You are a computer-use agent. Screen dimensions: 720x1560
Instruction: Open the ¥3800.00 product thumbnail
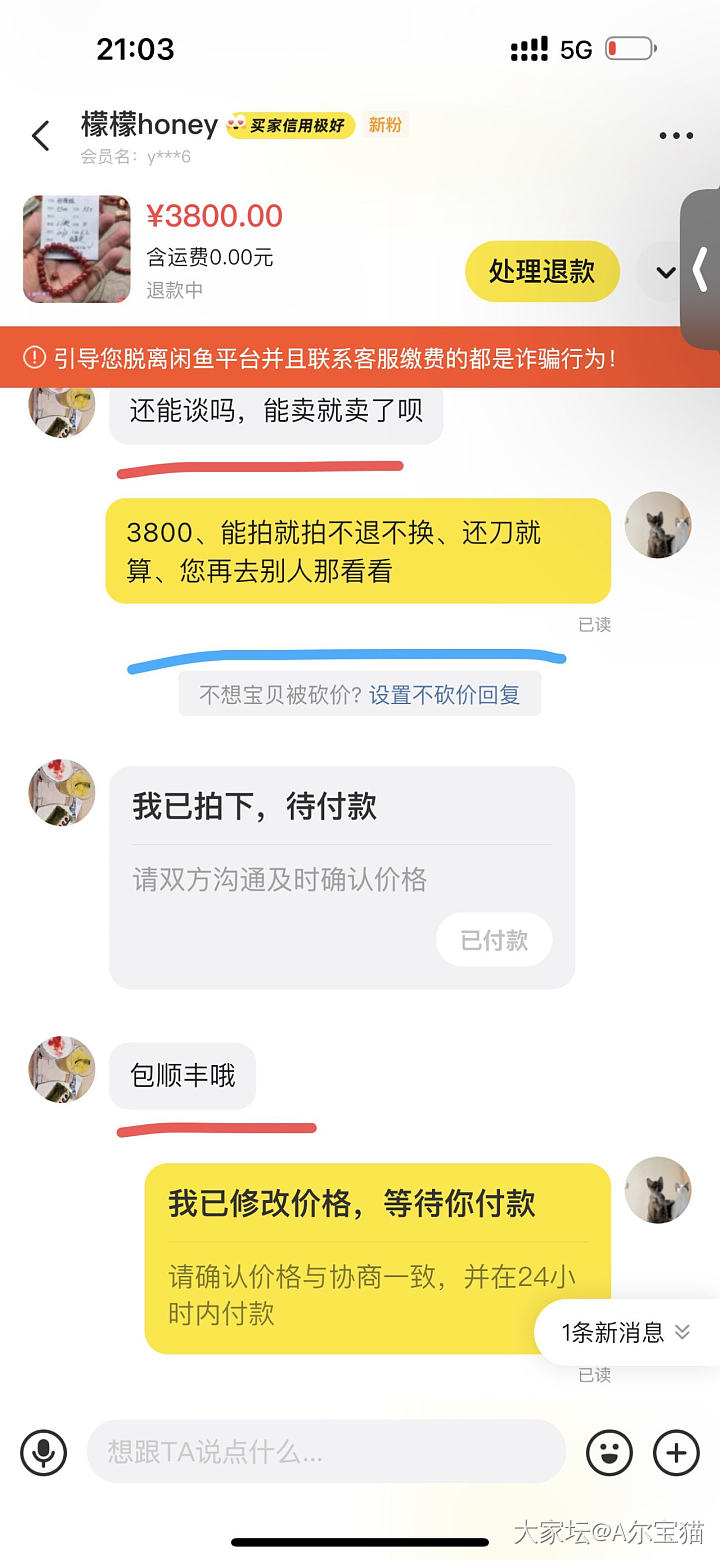click(77, 249)
